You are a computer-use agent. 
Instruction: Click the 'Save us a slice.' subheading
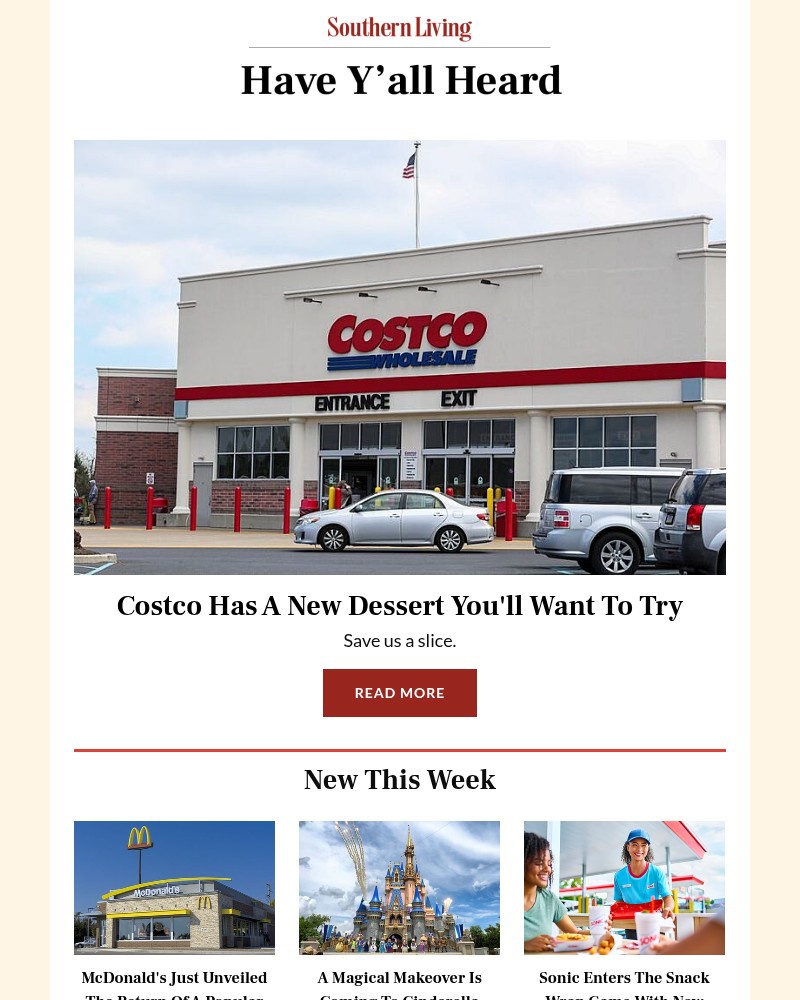400,640
